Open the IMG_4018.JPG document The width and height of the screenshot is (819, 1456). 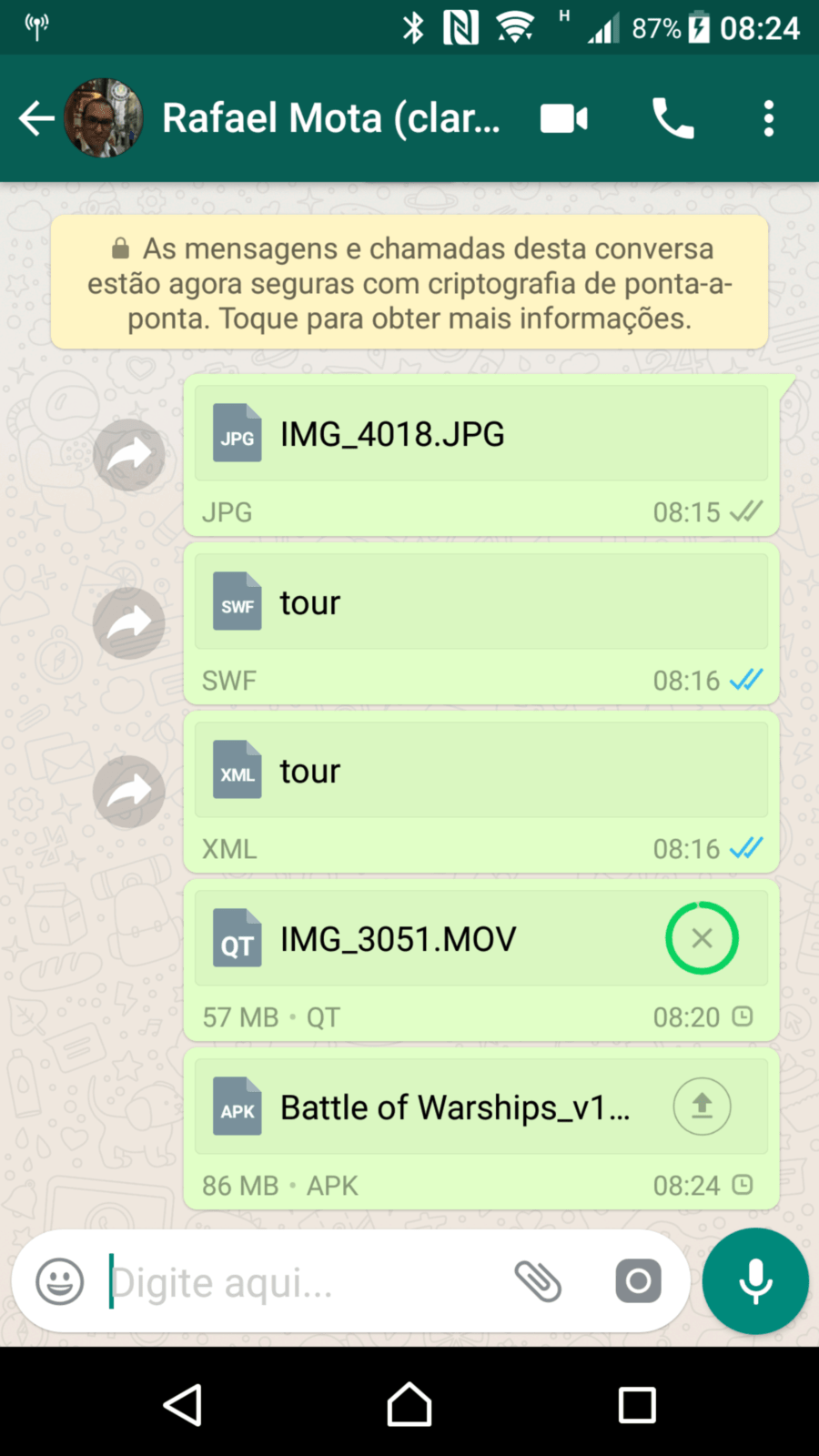pyautogui.click(x=481, y=433)
